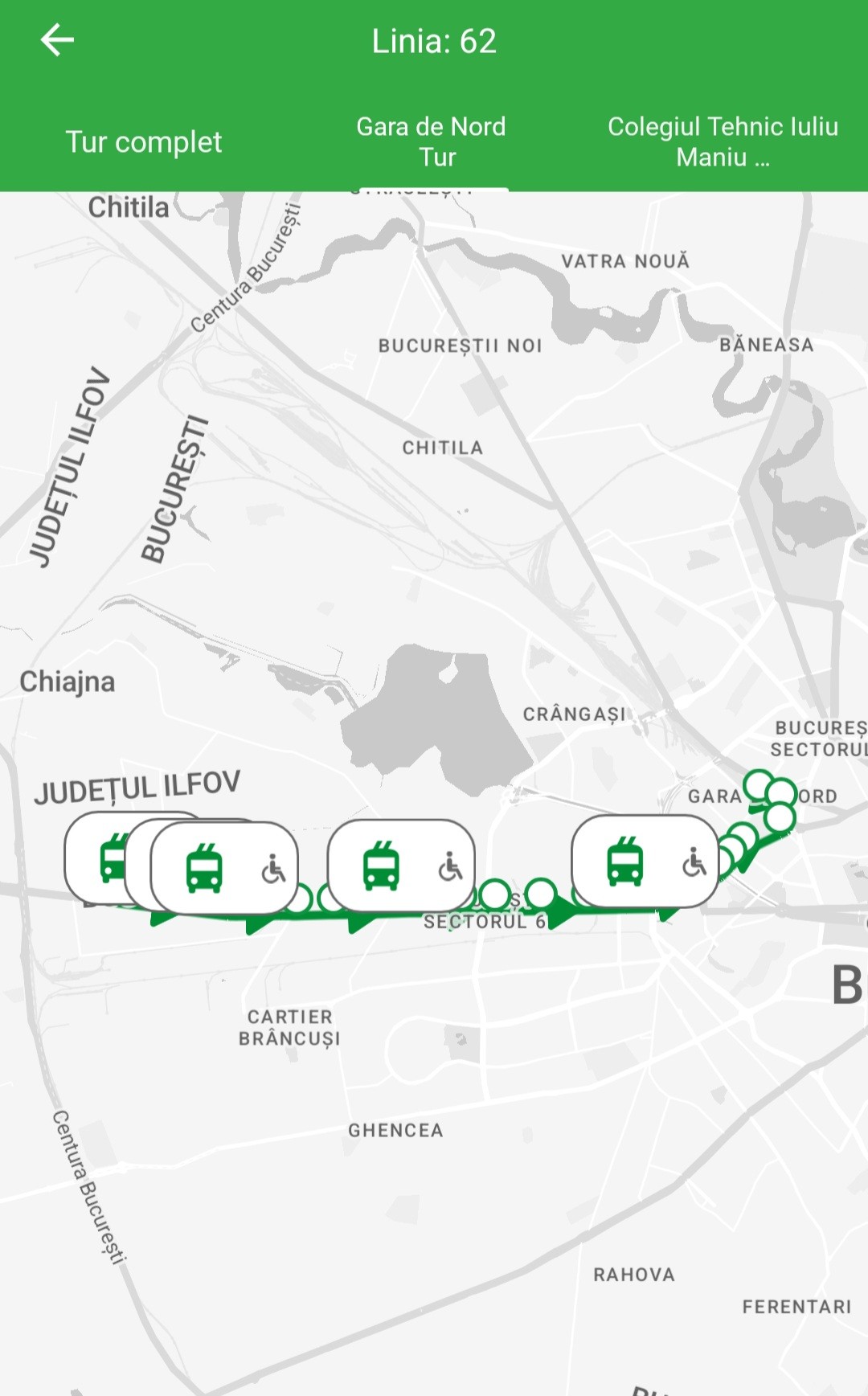Select the Gara de Nord Tur tab
Image resolution: width=868 pixels, height=1396 pixels.
[432, 142]
